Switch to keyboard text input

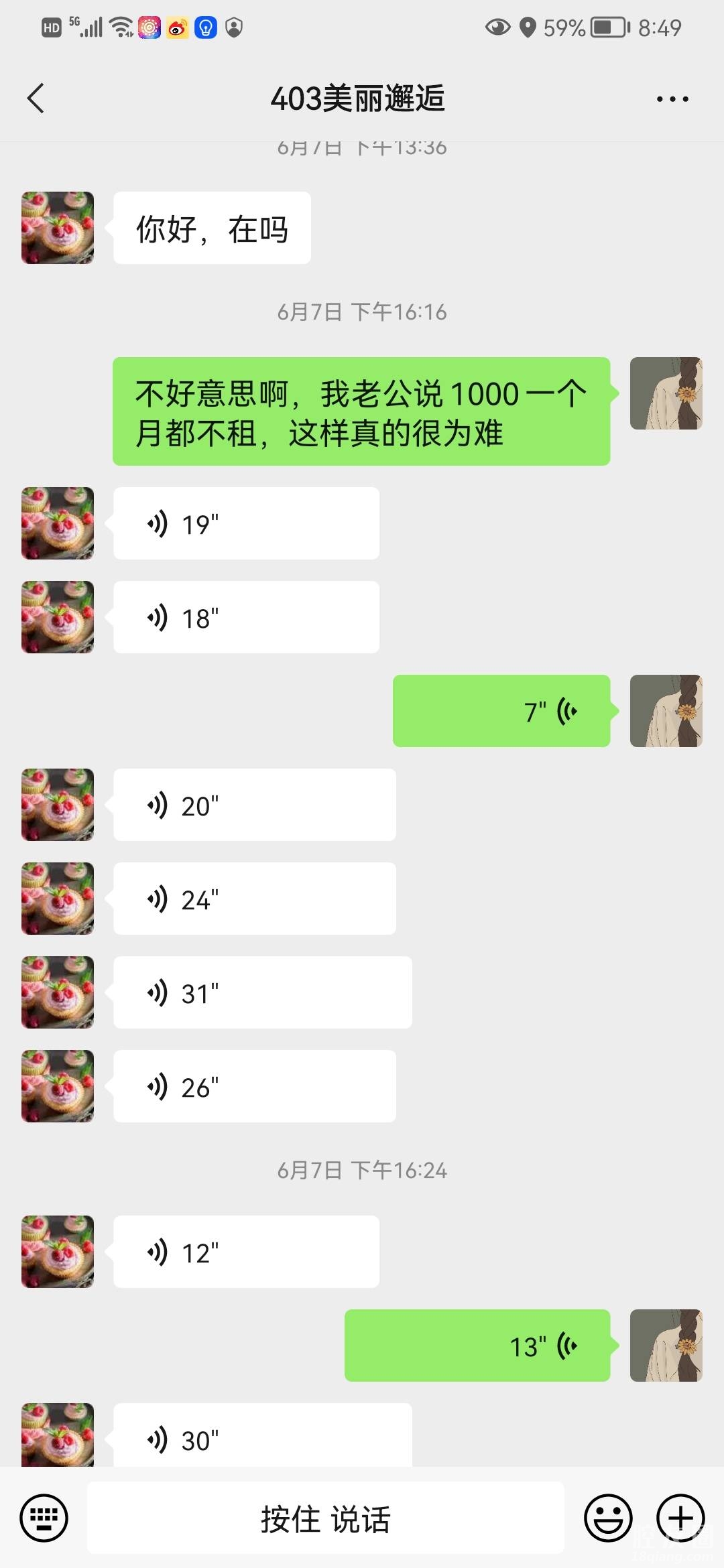(x=44, y=1518)
